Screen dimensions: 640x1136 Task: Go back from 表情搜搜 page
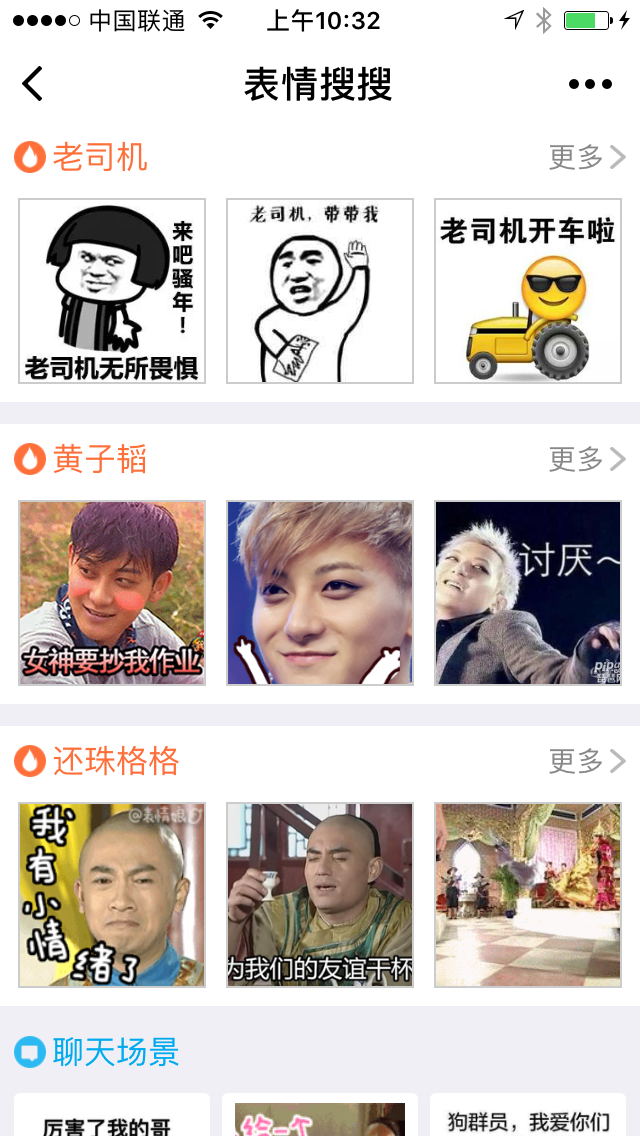[x=33, y=84]
